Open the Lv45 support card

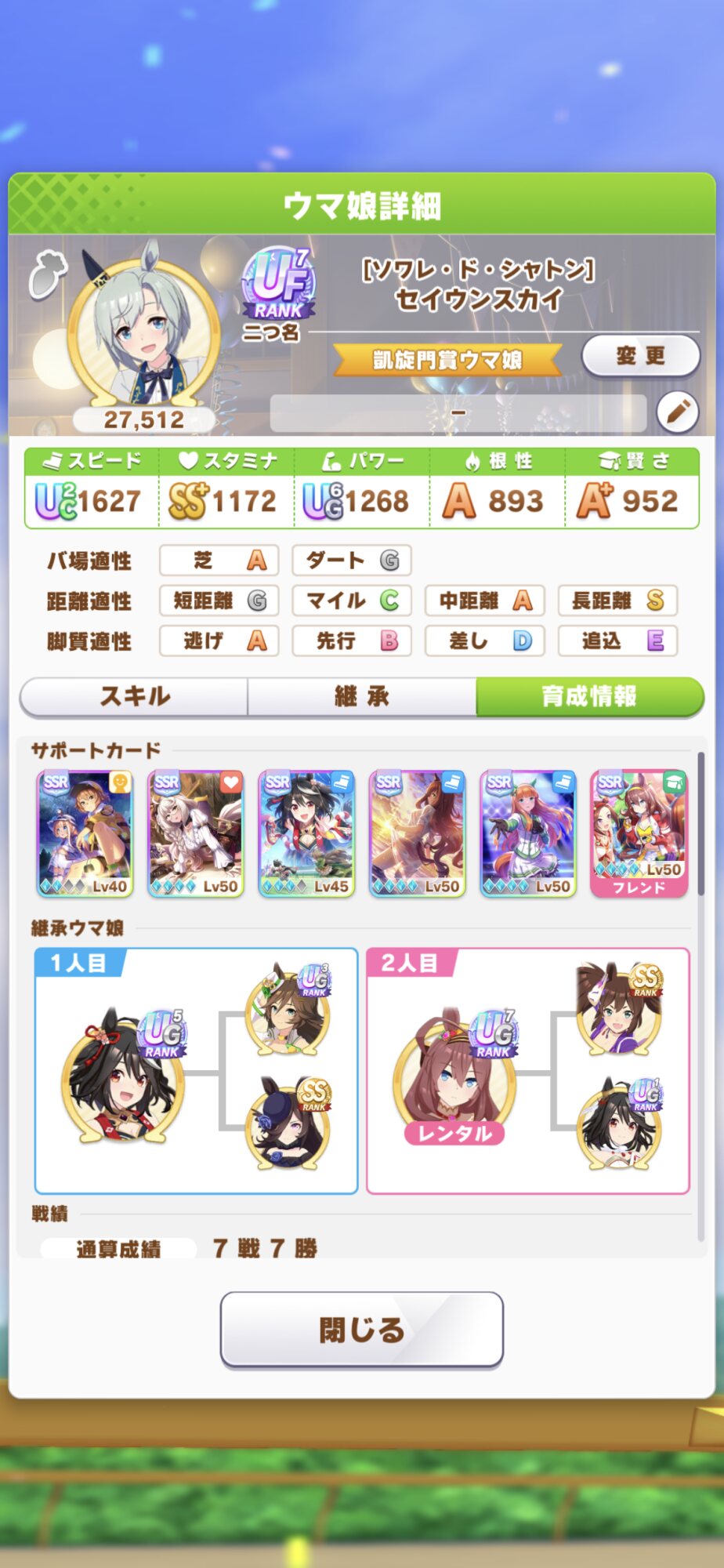(306, 833)
